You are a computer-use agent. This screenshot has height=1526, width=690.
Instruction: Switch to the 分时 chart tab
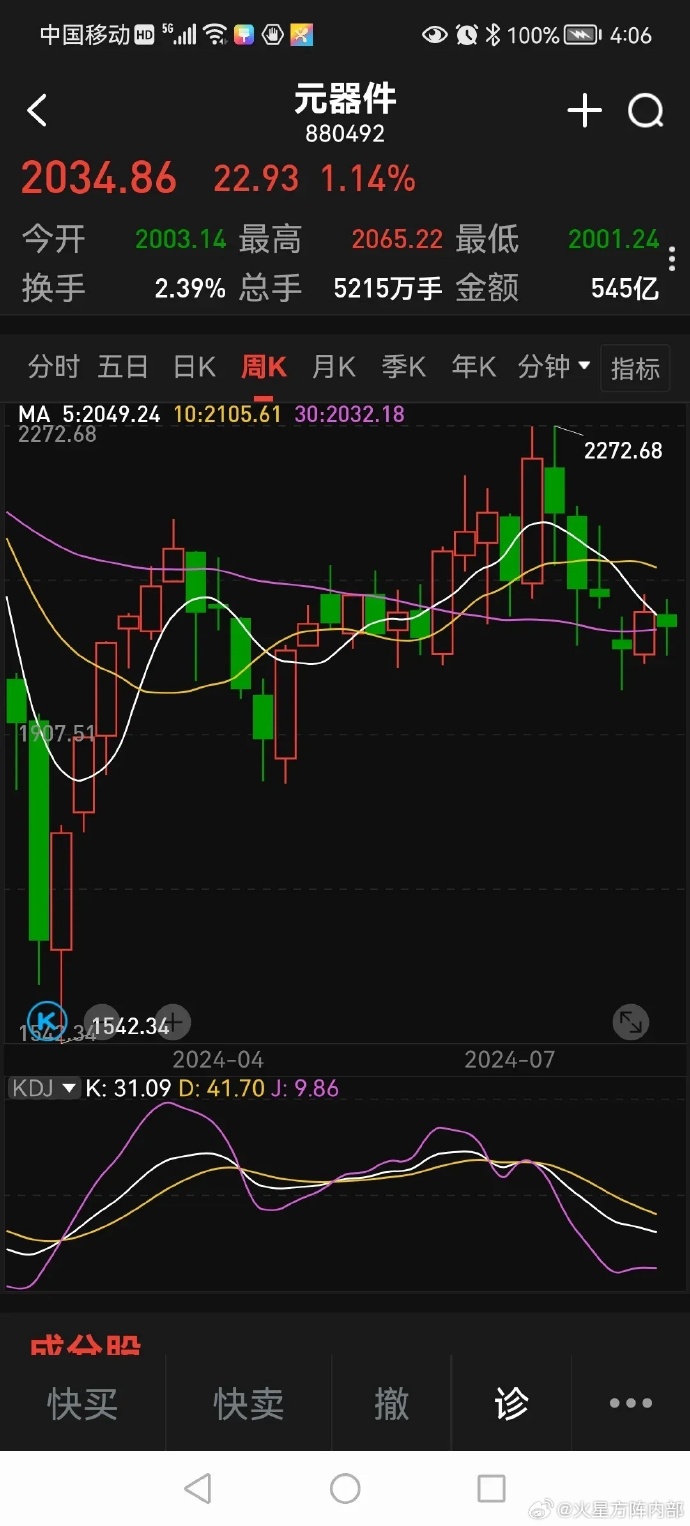[54, 367]
